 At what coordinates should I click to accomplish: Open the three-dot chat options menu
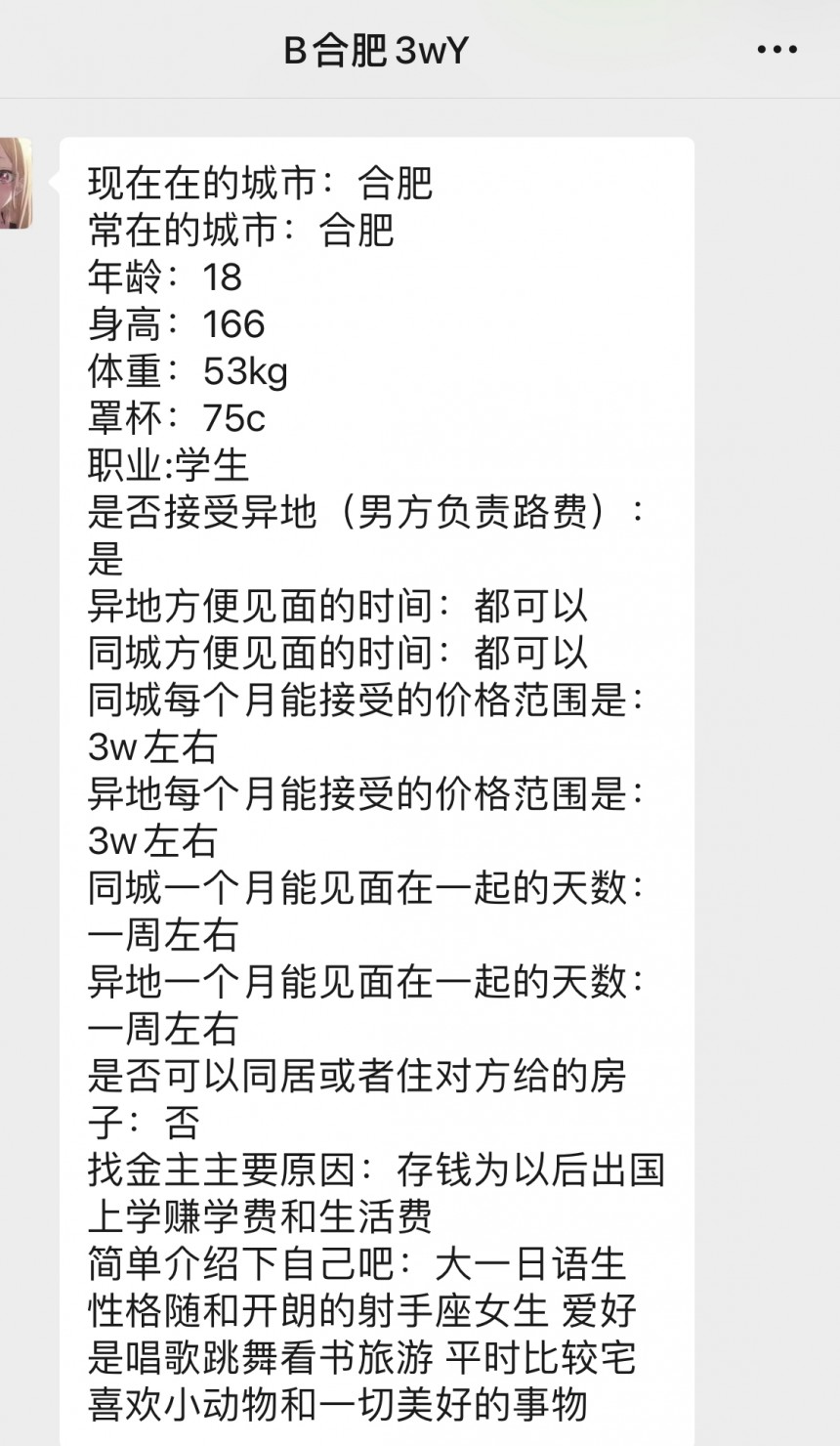pyautogui.click(x=777, y=50)
